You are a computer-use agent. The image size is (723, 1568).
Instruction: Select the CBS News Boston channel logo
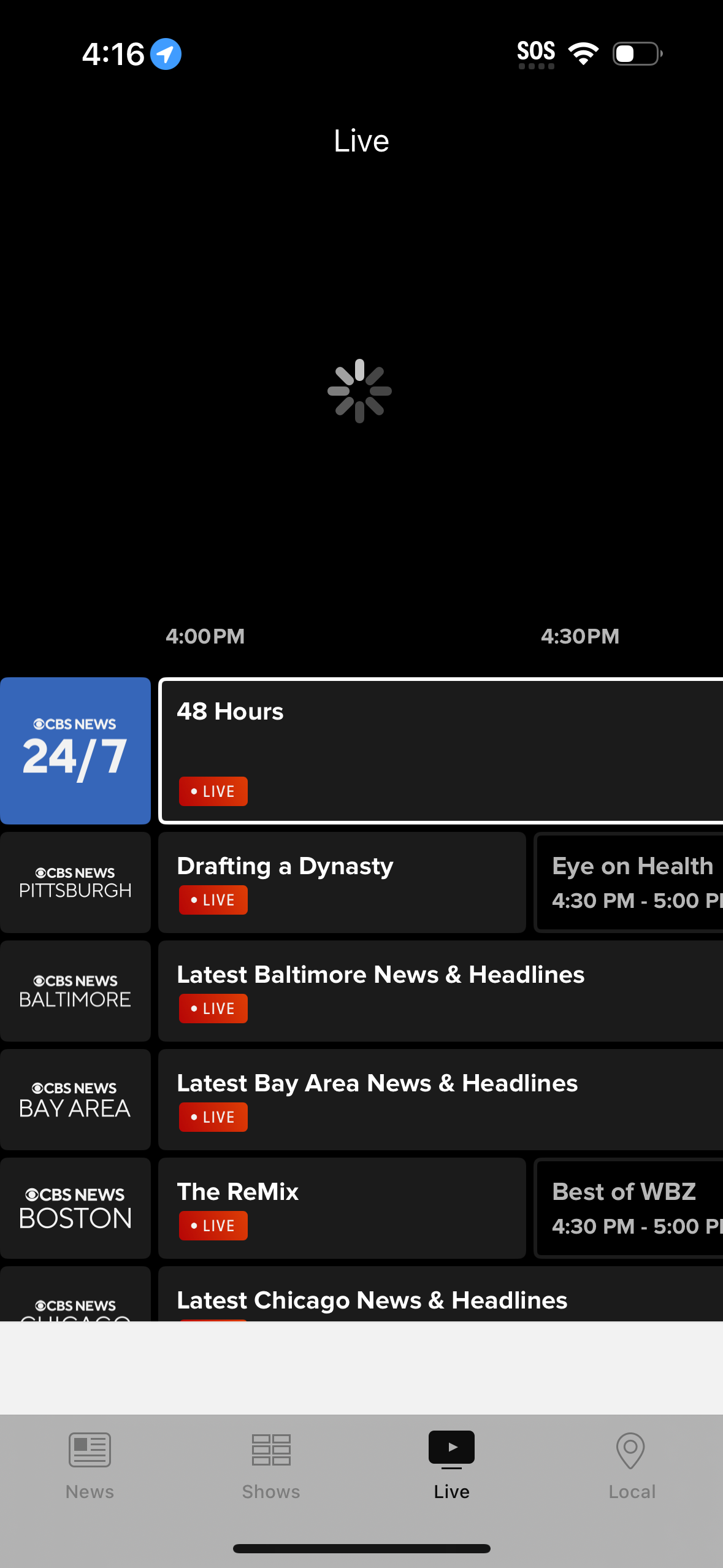pyautogui.click(x=75, y=1207)
